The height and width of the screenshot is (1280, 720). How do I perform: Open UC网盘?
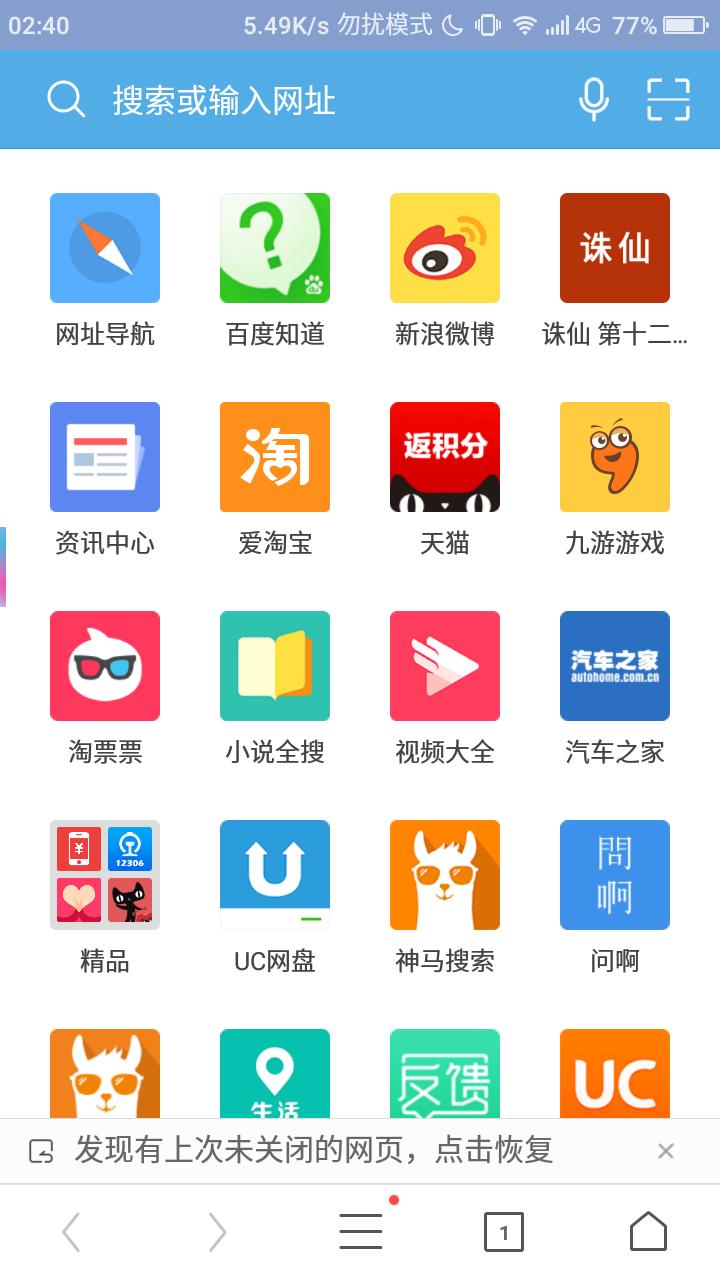click(275, 875)
